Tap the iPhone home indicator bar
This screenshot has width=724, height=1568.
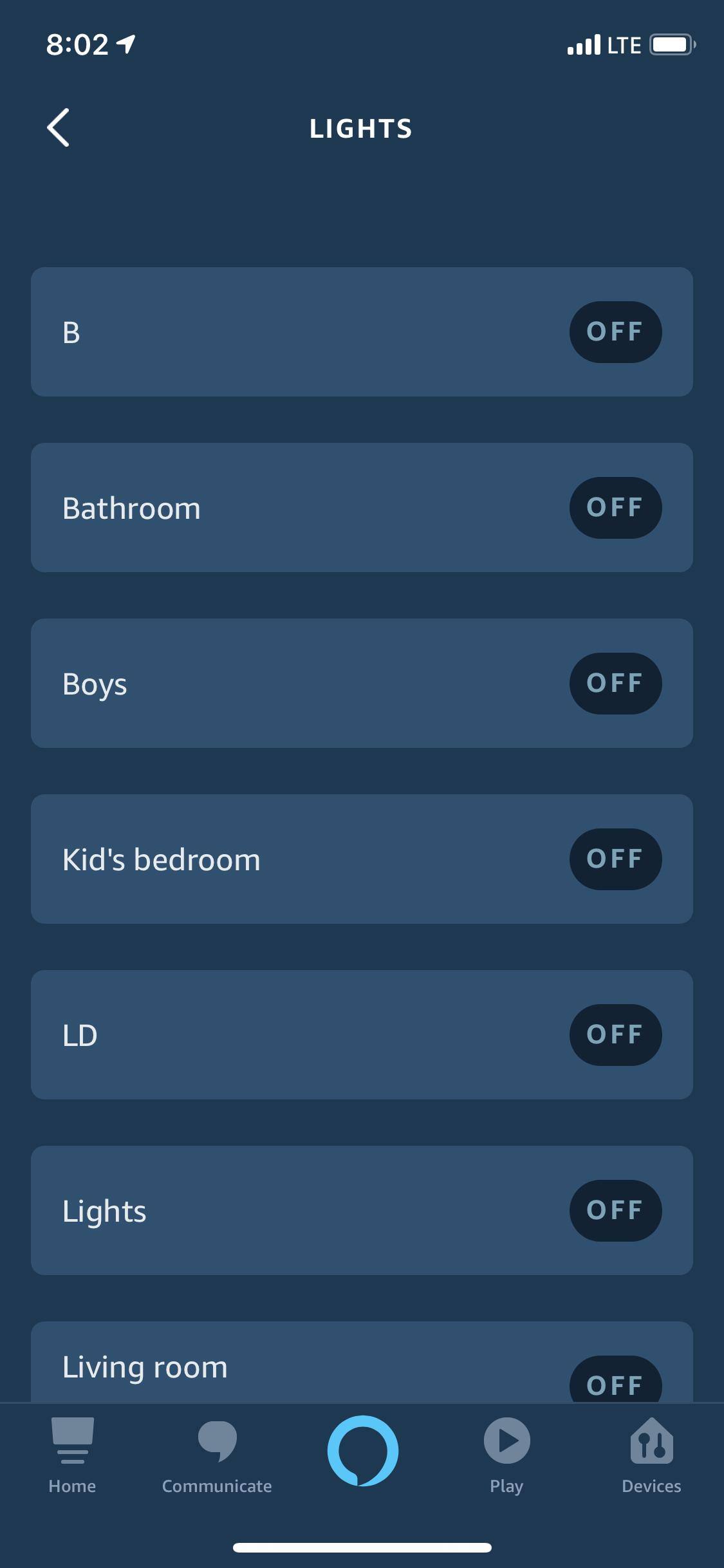(362, 1548)
